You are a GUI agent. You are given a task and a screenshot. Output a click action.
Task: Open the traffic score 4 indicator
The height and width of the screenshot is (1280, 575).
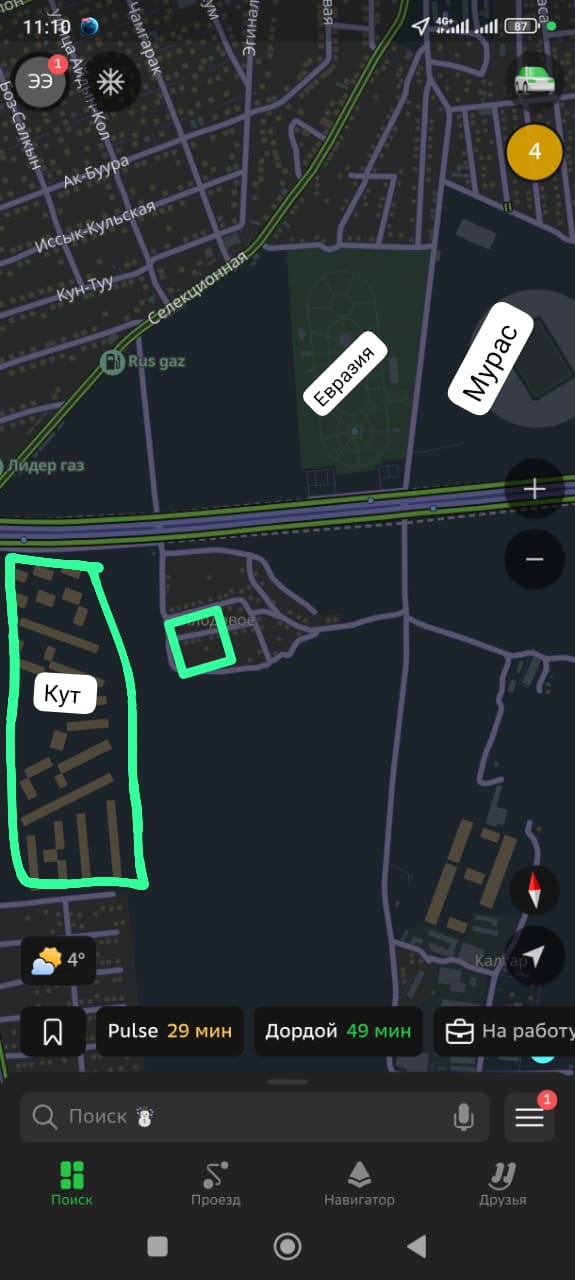click(x=534, y=152)
